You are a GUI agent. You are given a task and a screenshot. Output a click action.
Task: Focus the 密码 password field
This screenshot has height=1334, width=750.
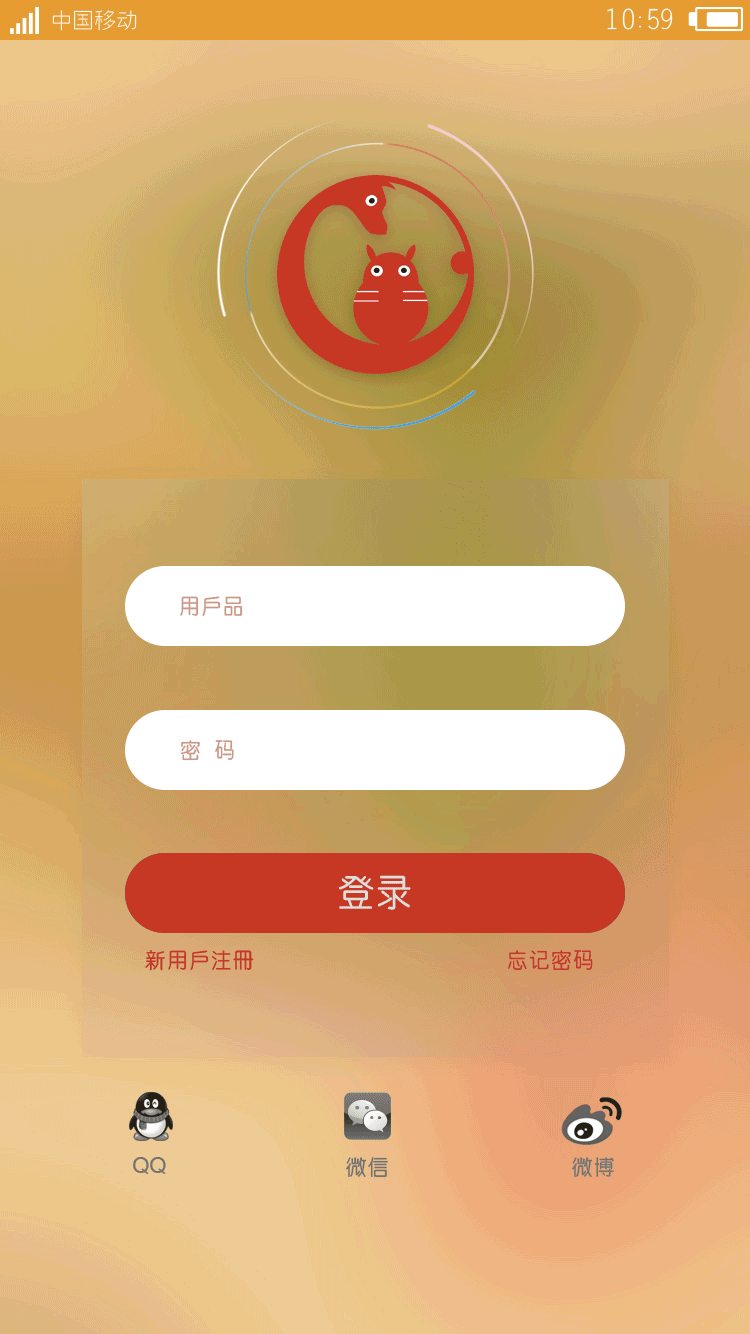[375, 750]
